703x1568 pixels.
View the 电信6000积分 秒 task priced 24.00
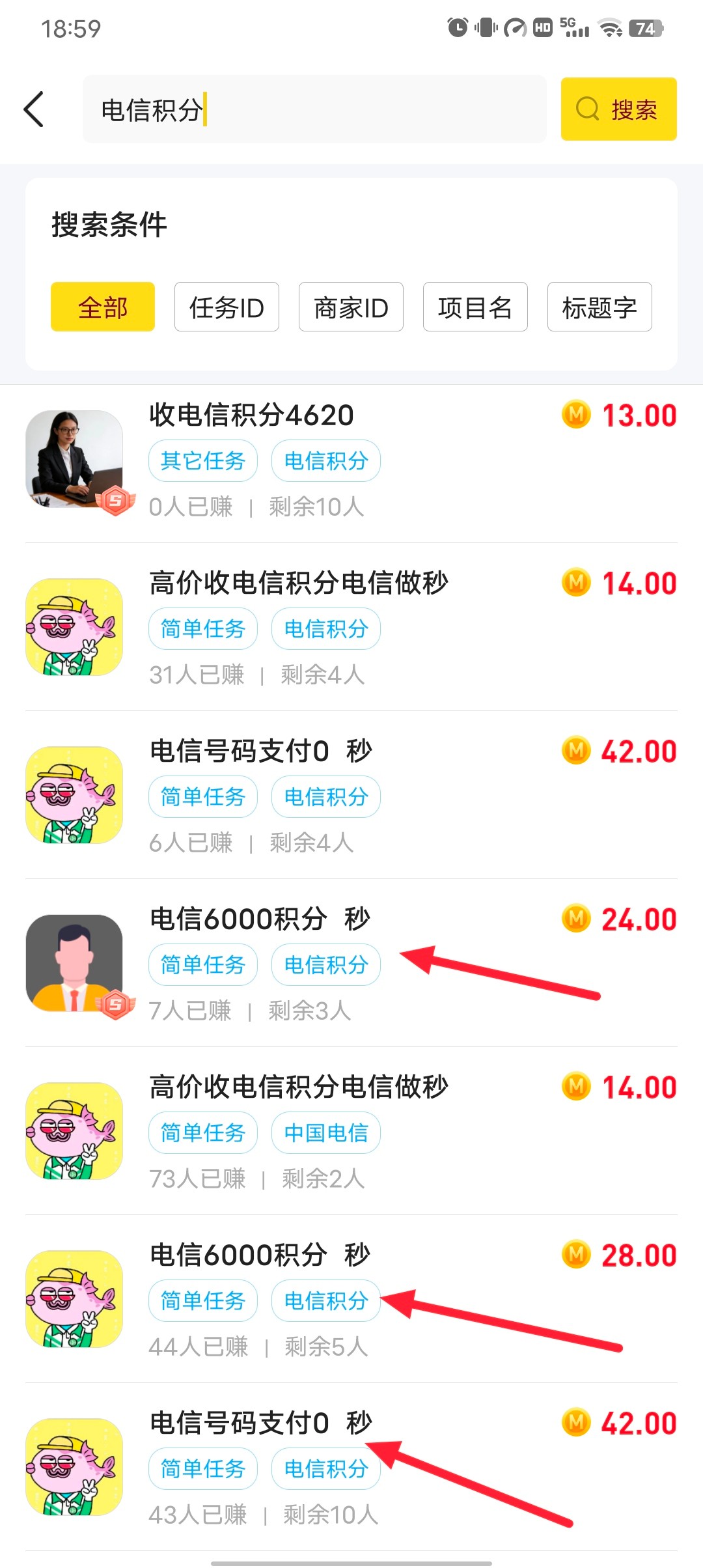tap(351, 964)
